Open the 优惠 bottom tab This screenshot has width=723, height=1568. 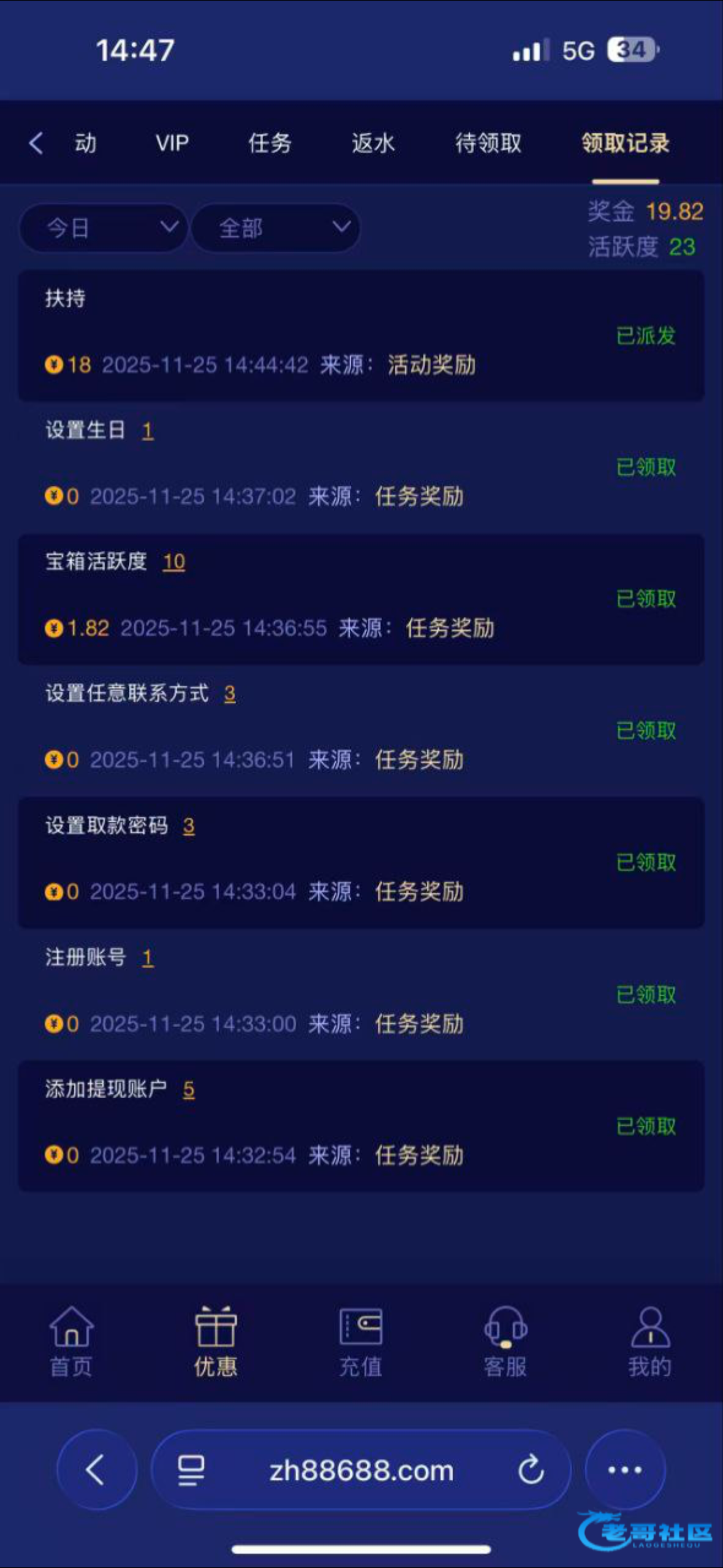click(x=216, y=1342)
